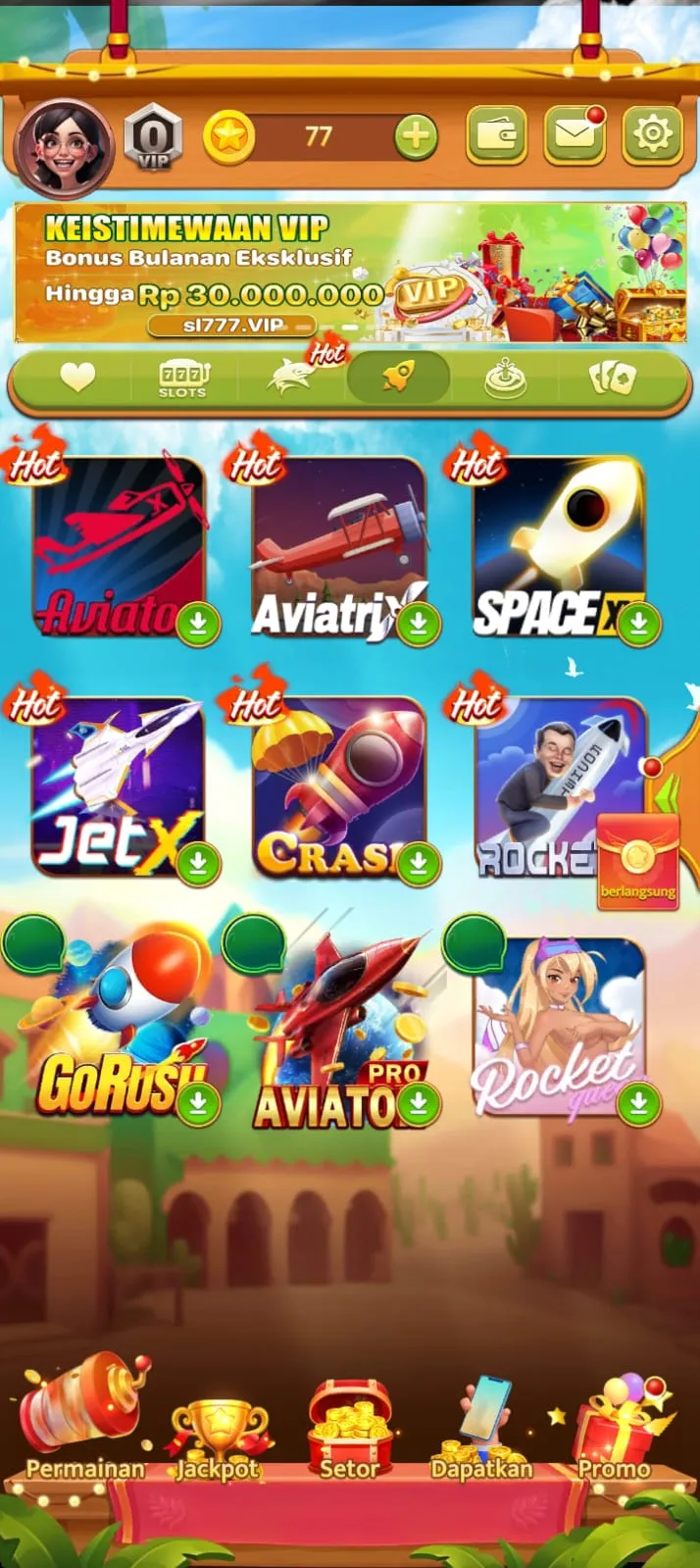The image size is (700, 1568).
Task: Switch to the fishing games tab
Action: tap(291, 378)
